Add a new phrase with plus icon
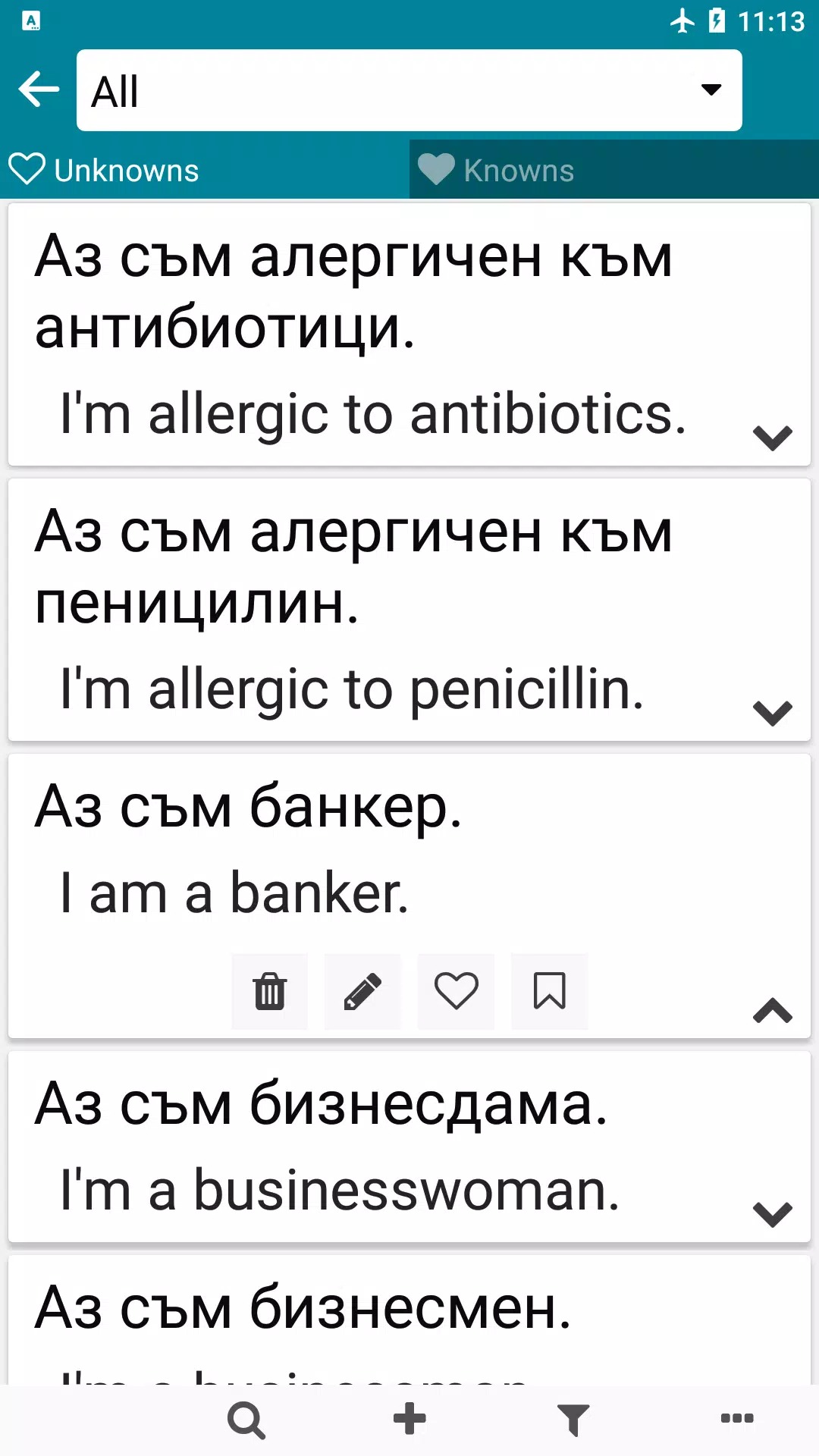The image size is (819, 1456). [409, 1419]
